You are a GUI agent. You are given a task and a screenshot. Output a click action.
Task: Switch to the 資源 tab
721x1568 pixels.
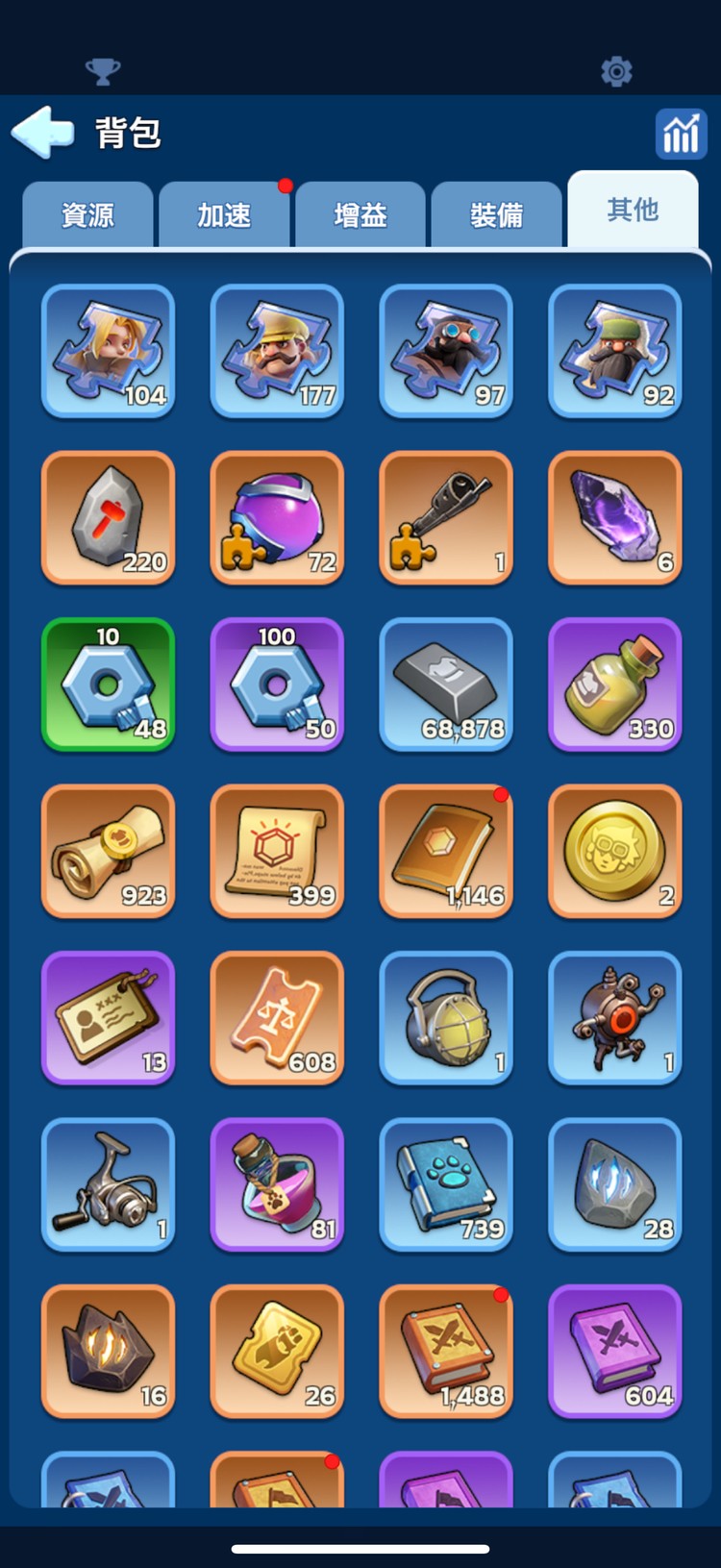(87, 214)
